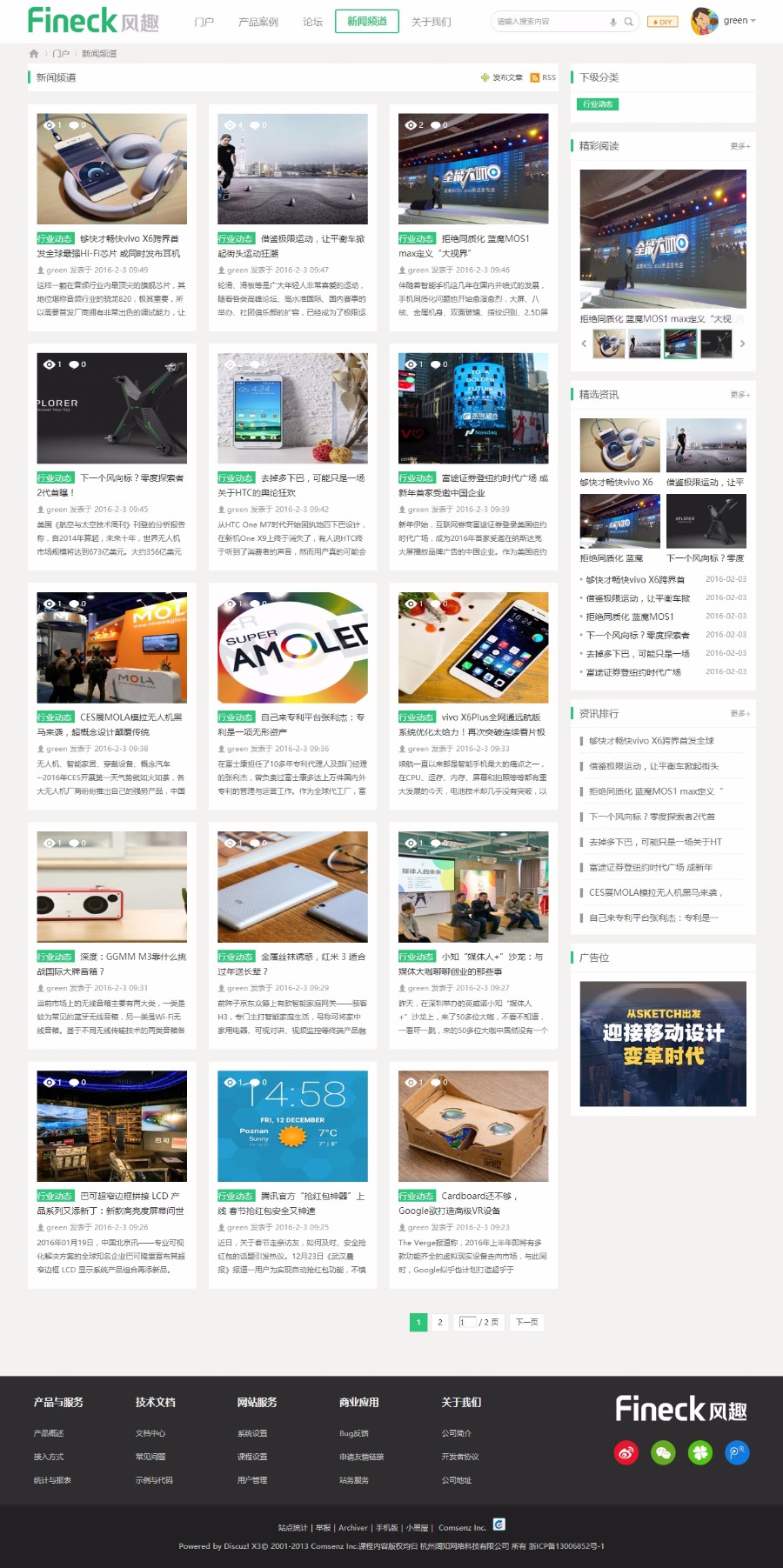Image resolution: width=783 pixels, height=1568 pixels.
Task: Go to page 2 of articles
Action: 440,1323
